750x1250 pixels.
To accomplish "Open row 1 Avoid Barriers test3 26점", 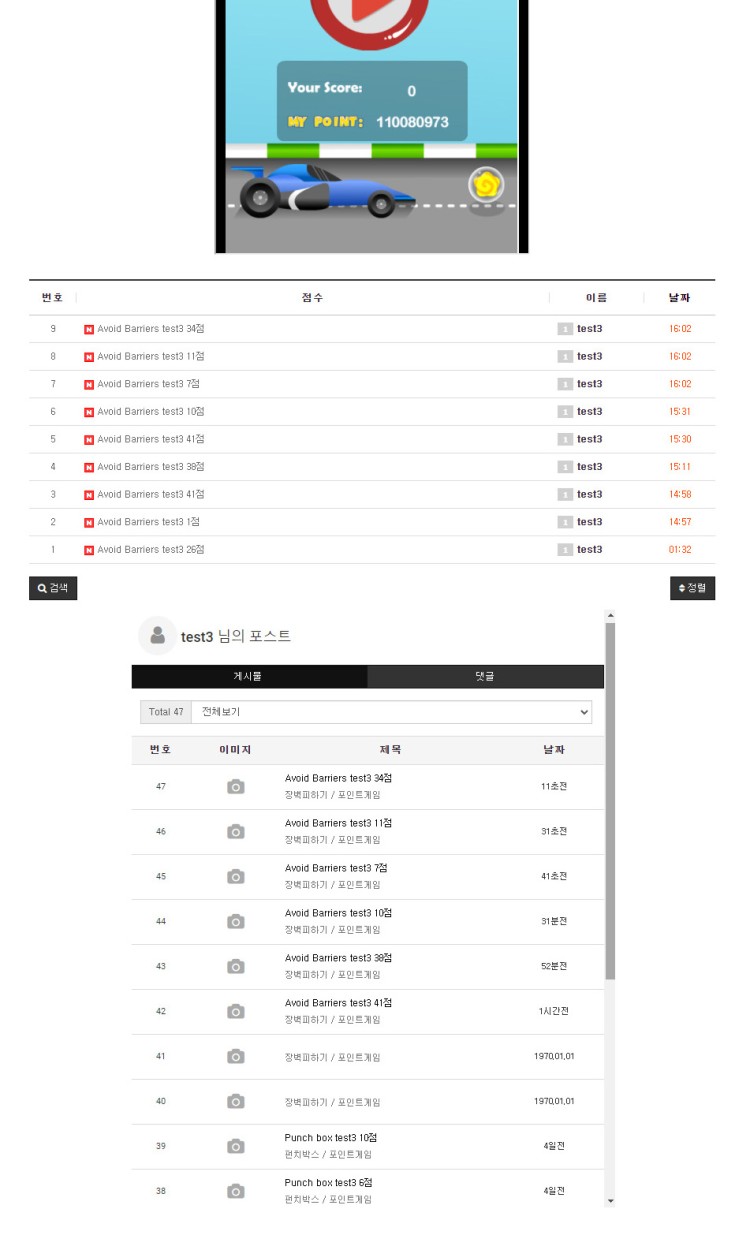I will 150,549.
